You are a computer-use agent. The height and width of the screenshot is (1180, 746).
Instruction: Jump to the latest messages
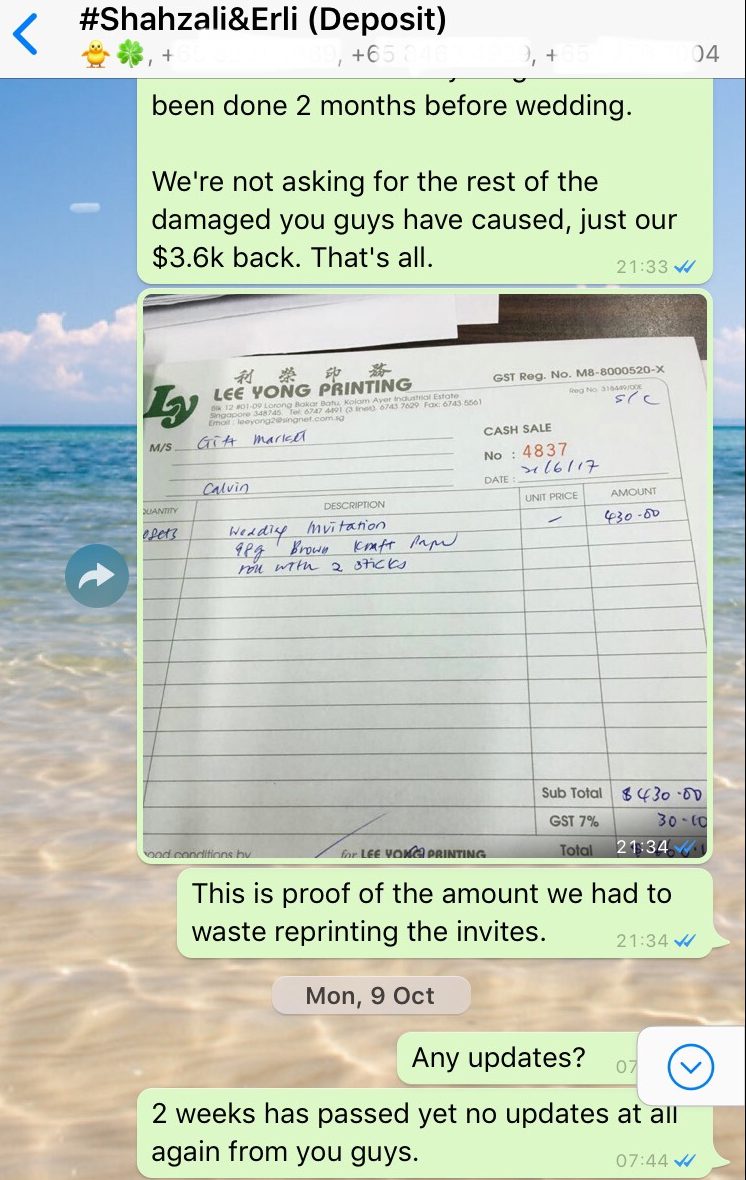(690, 1068)
